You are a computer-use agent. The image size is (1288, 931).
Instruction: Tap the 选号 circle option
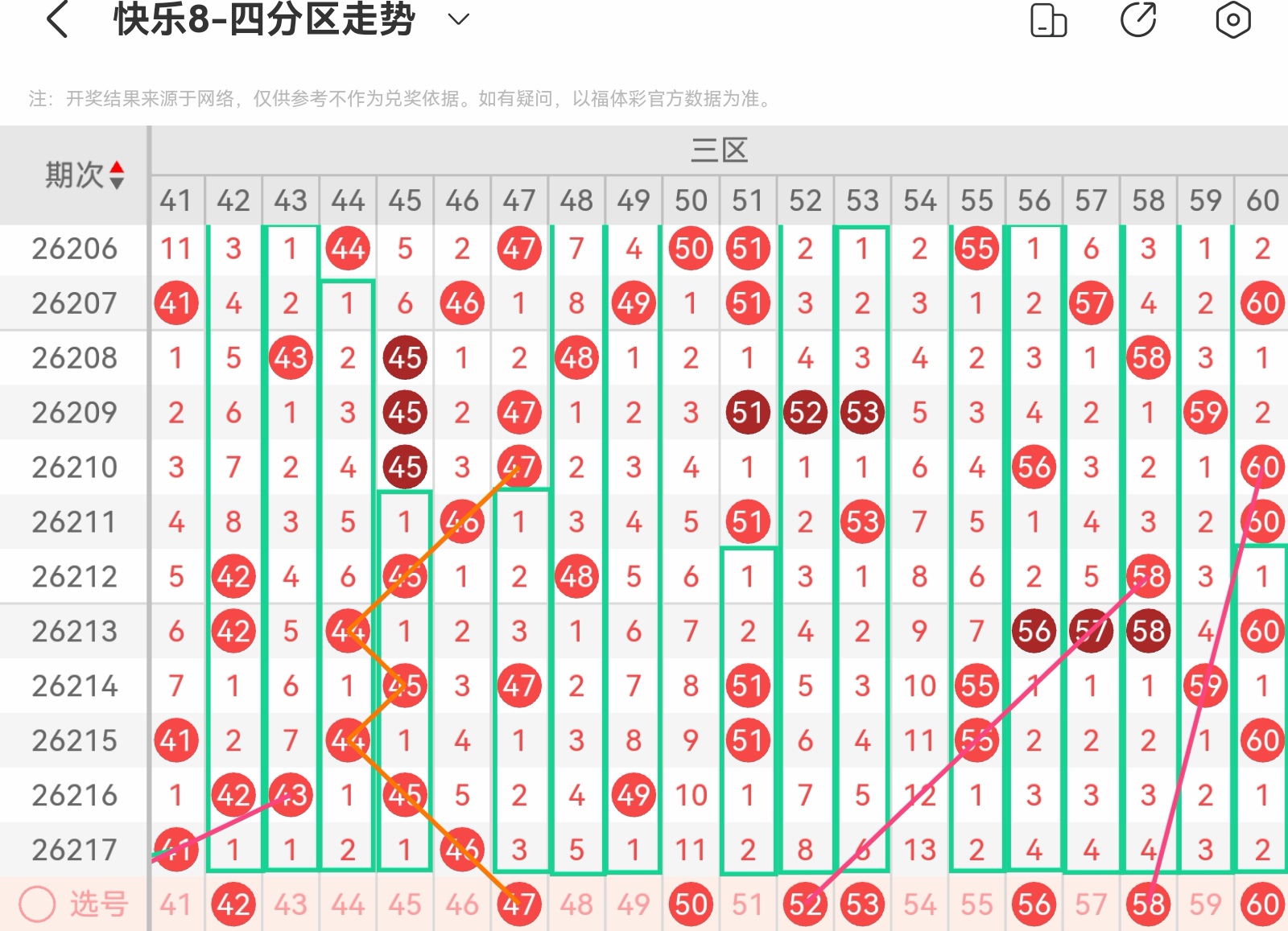point(37,904)
